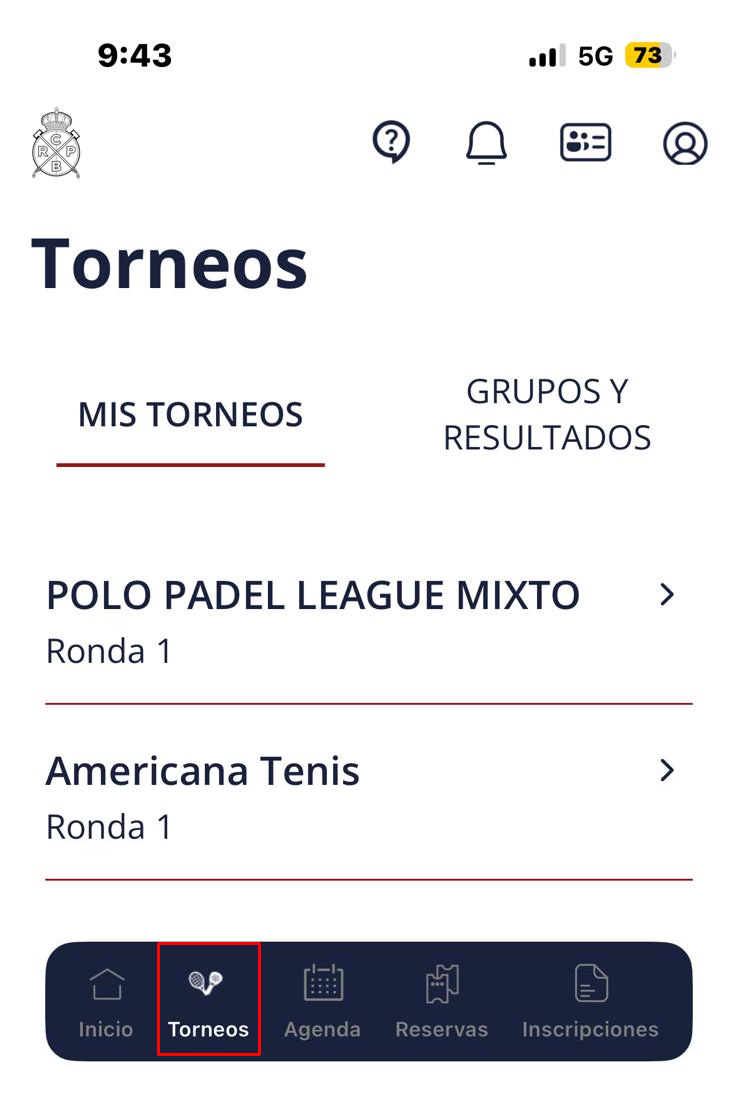Viewport: 738px width, 1116px height.
Task: Open the user profile icon
Action: click(x=685, y=143)
